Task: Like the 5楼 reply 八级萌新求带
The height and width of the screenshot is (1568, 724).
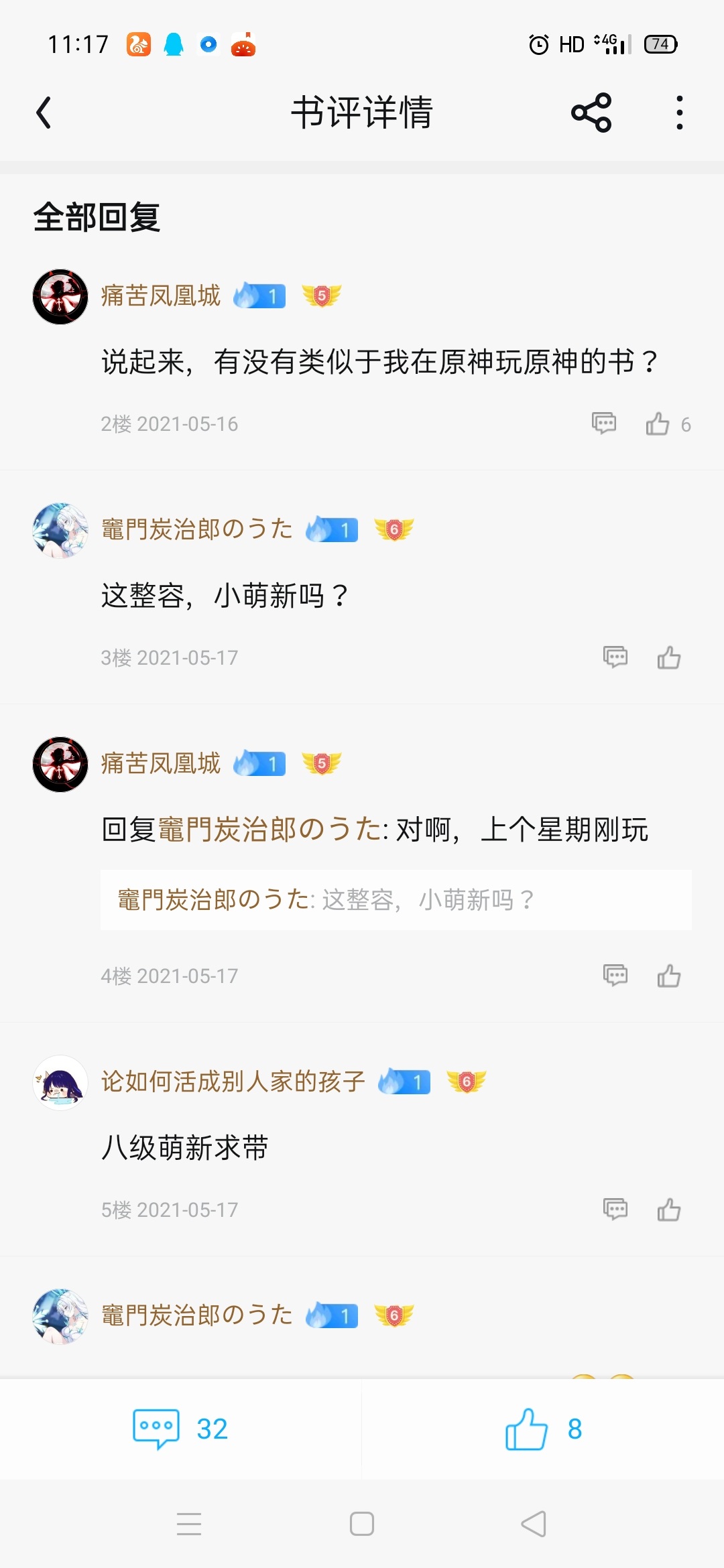Action: 669,1210
